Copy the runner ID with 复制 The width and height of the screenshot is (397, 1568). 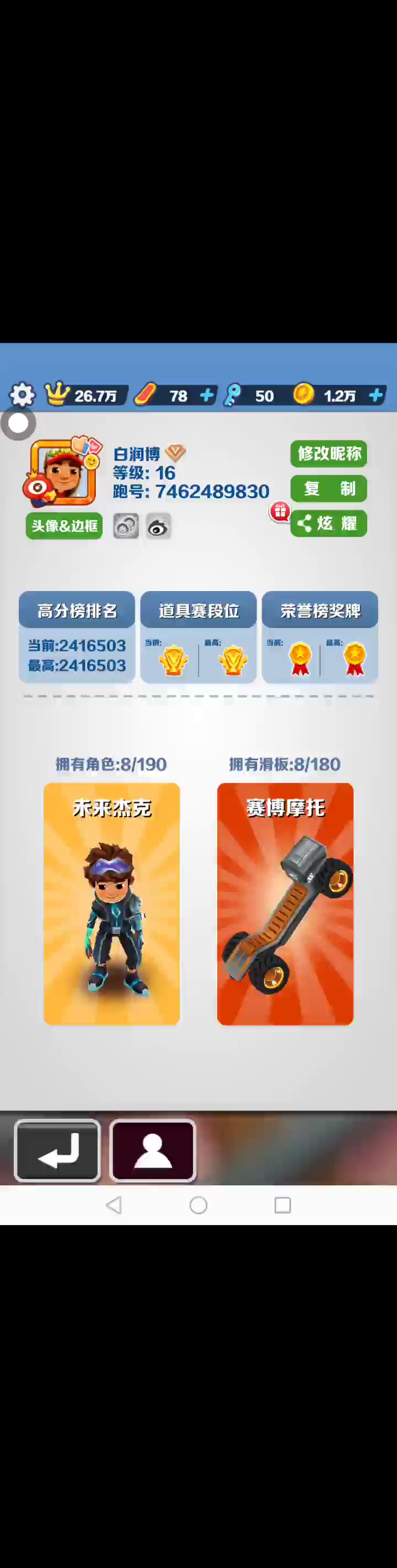pos(329,488)
